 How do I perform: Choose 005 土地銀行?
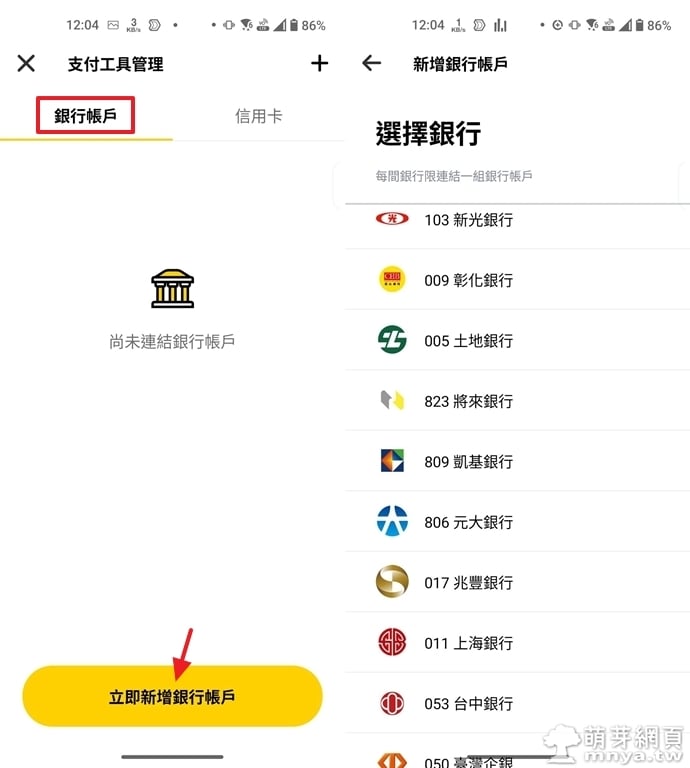[468, 341]
